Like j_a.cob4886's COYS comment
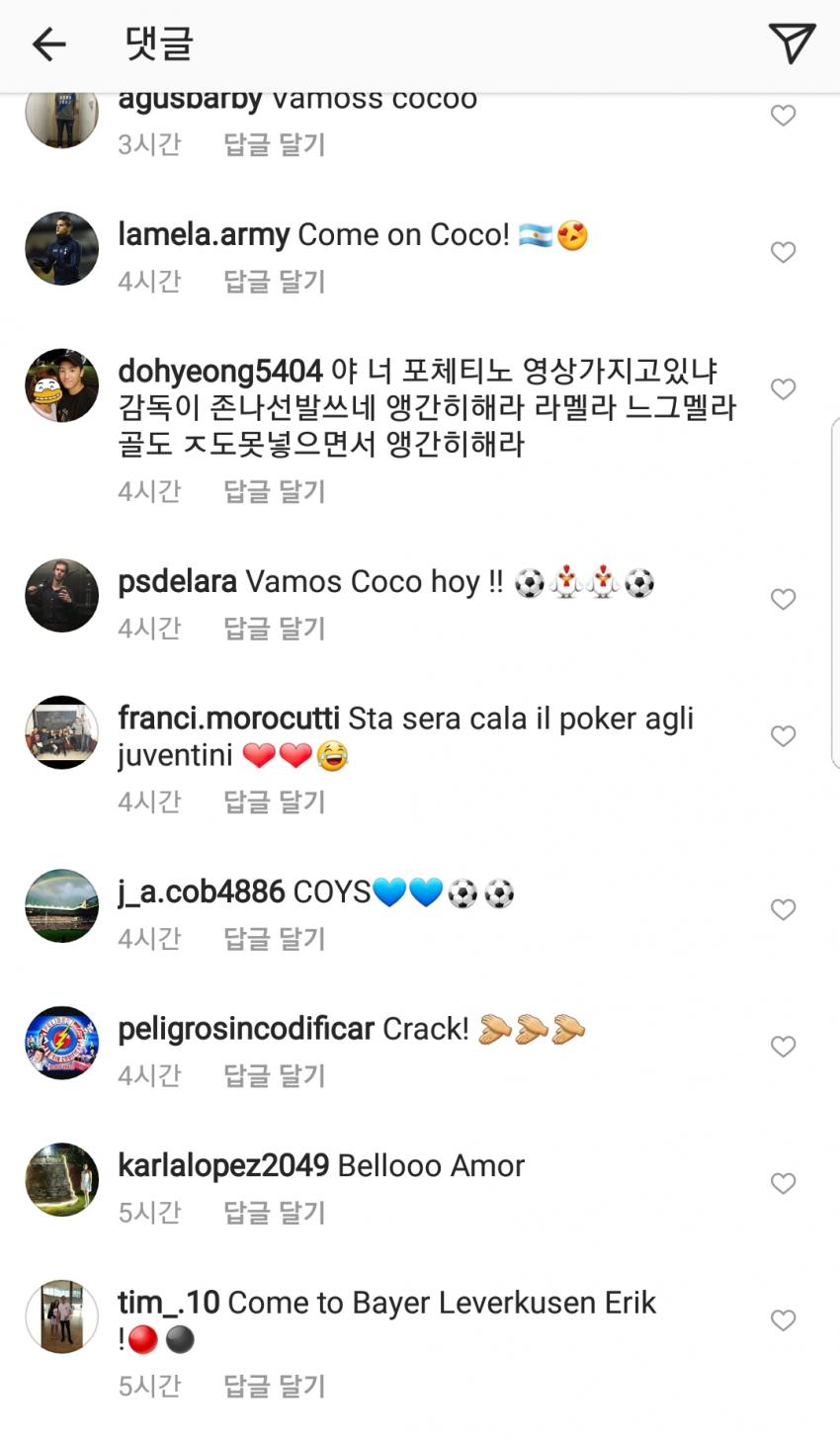Viewport: 840px width, 1440px height. (783, 909)
